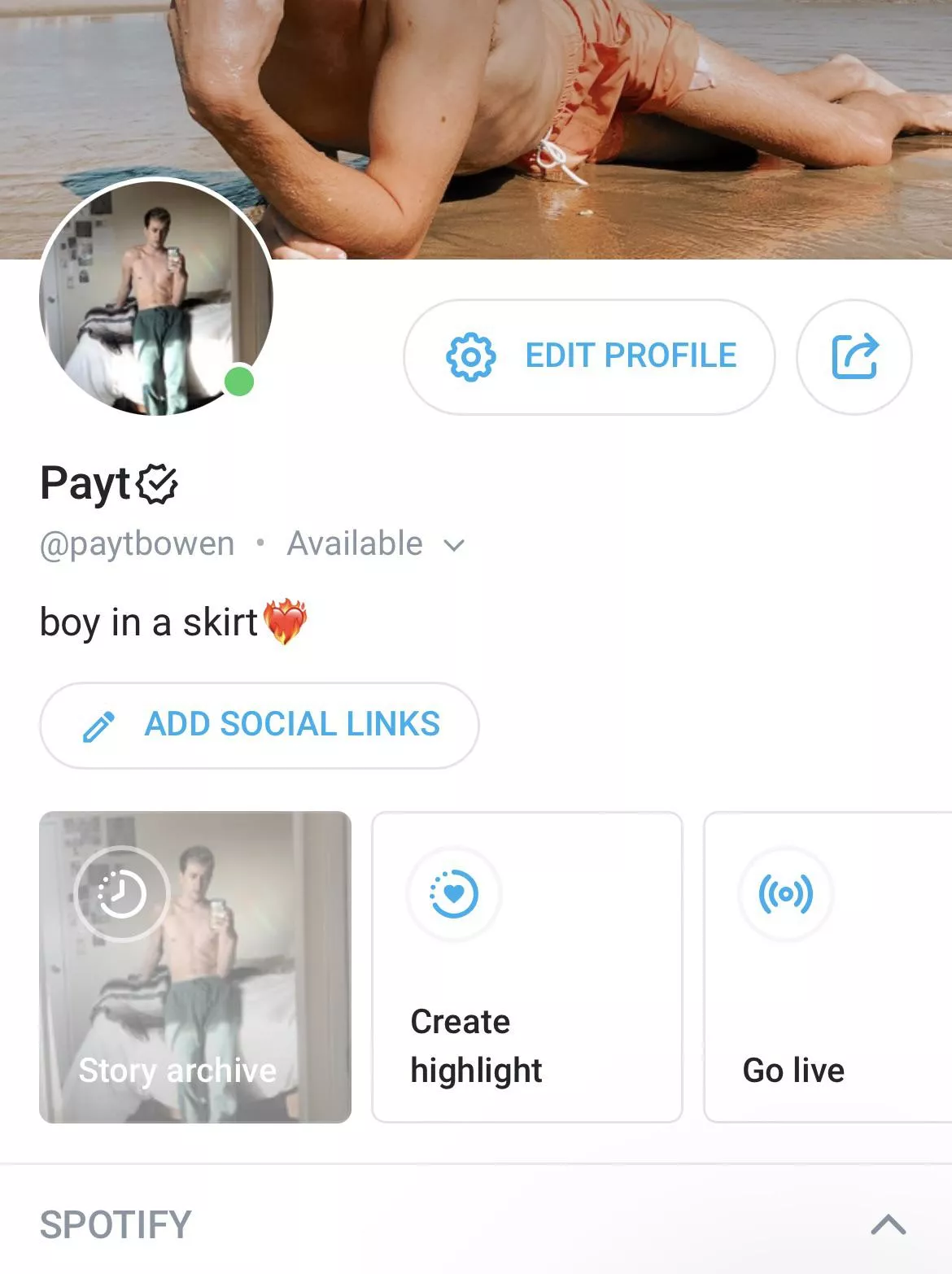This screenshot has width=952, height=1274.
Task: Create a new highlight
Action: tap(526, 966)
